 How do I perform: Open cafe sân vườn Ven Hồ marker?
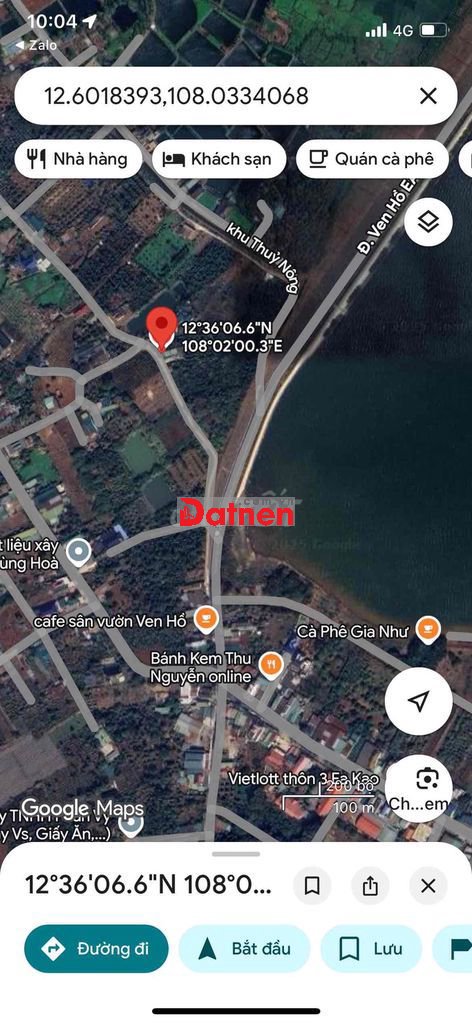coord(206,620)
